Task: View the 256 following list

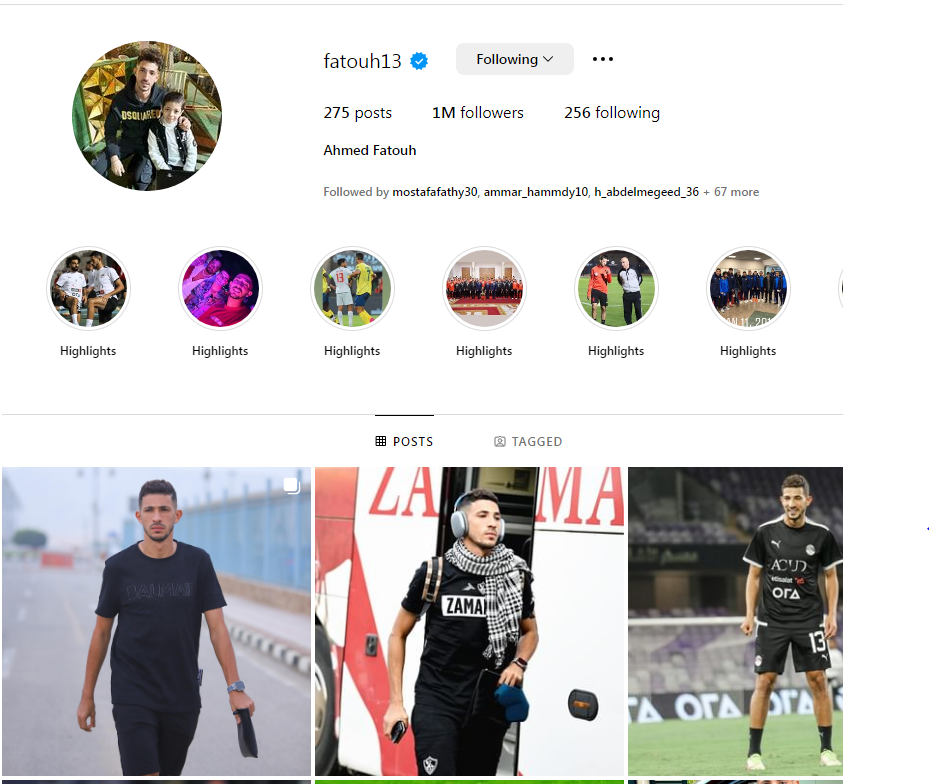Action: click(x=611, y=113)
